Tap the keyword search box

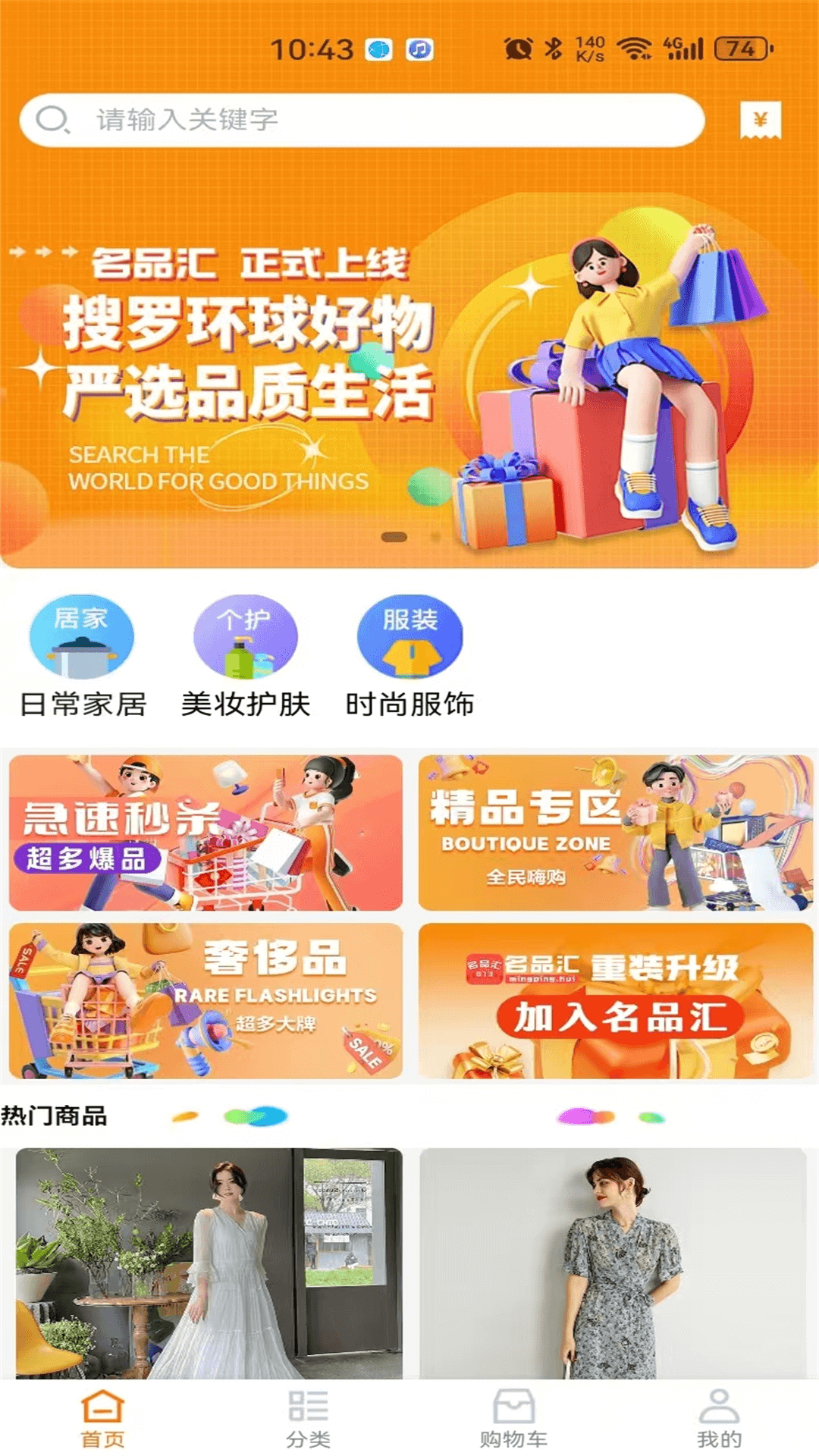pyautogui.click(x=362, y=120)
